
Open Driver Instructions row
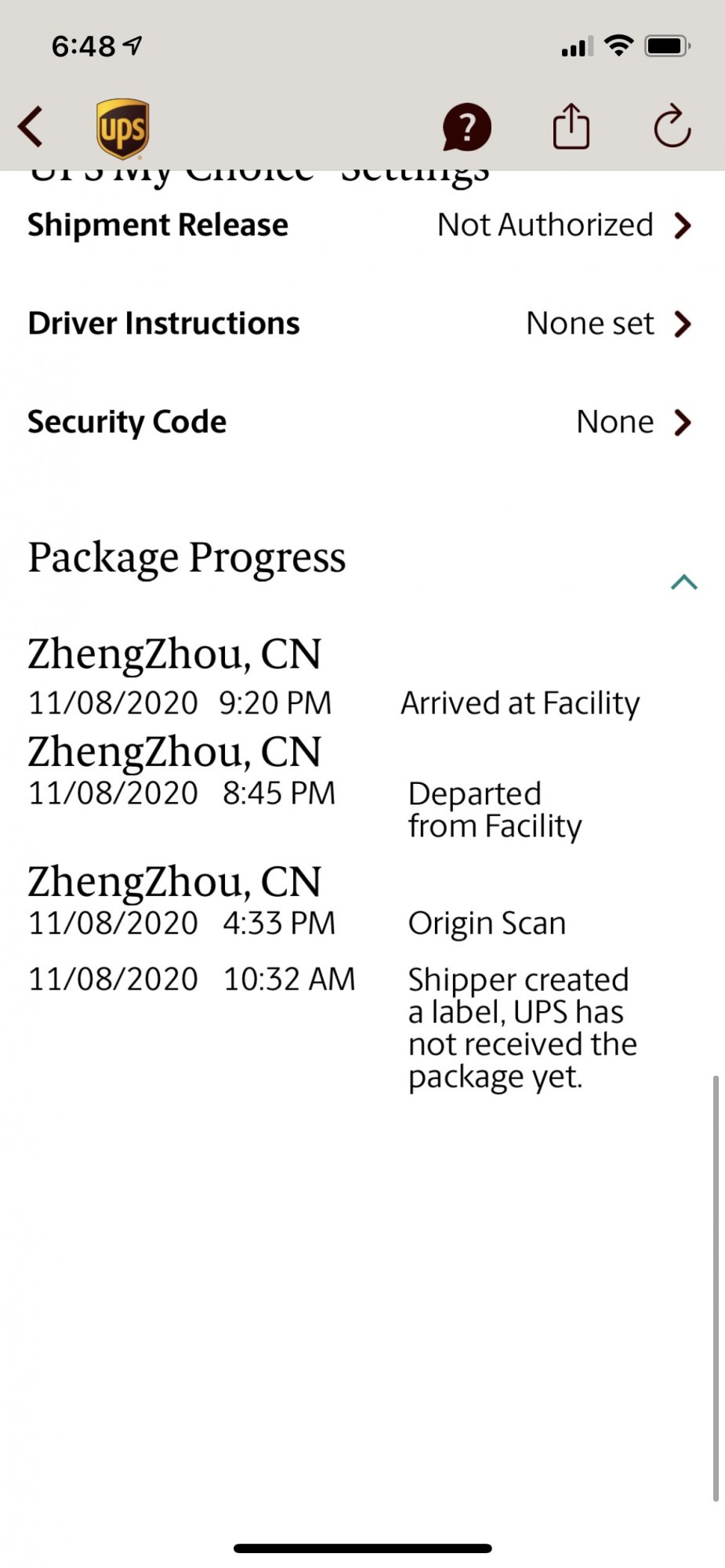361,324
